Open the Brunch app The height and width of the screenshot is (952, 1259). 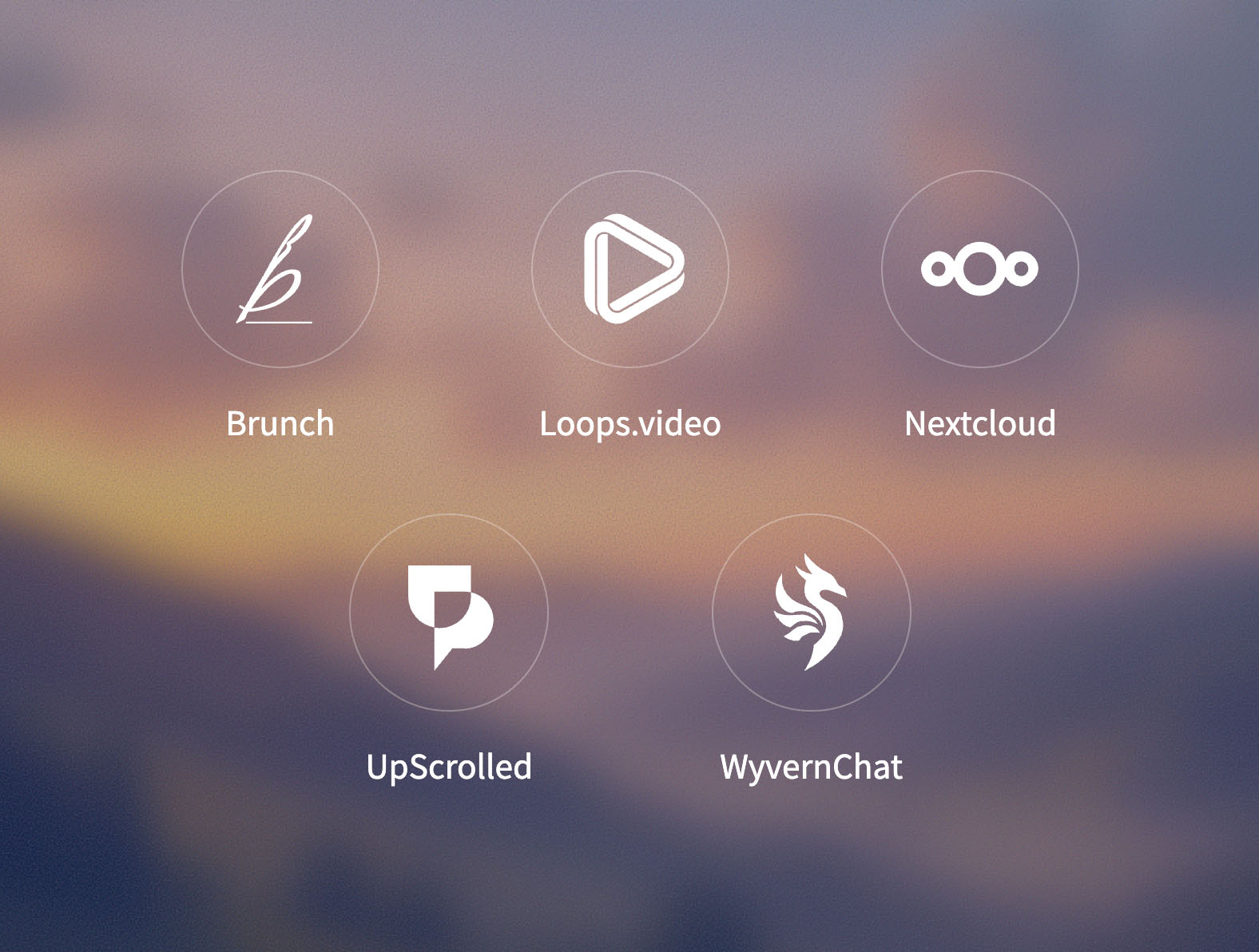[280, 269]
